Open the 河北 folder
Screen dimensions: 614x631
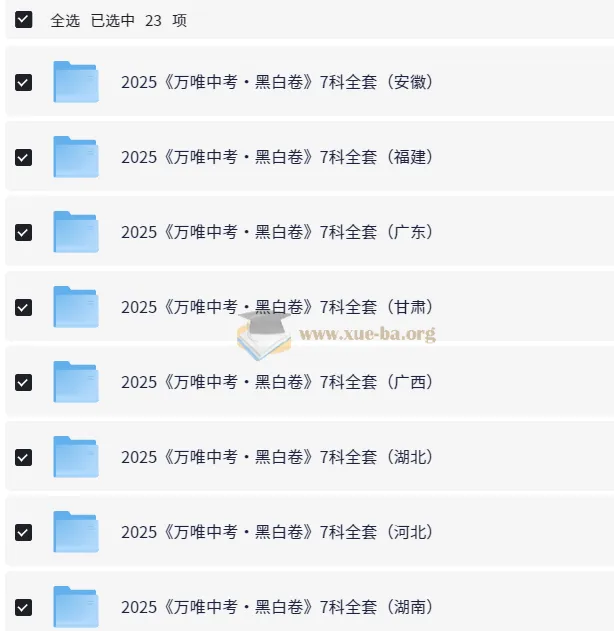click(277, 532)
